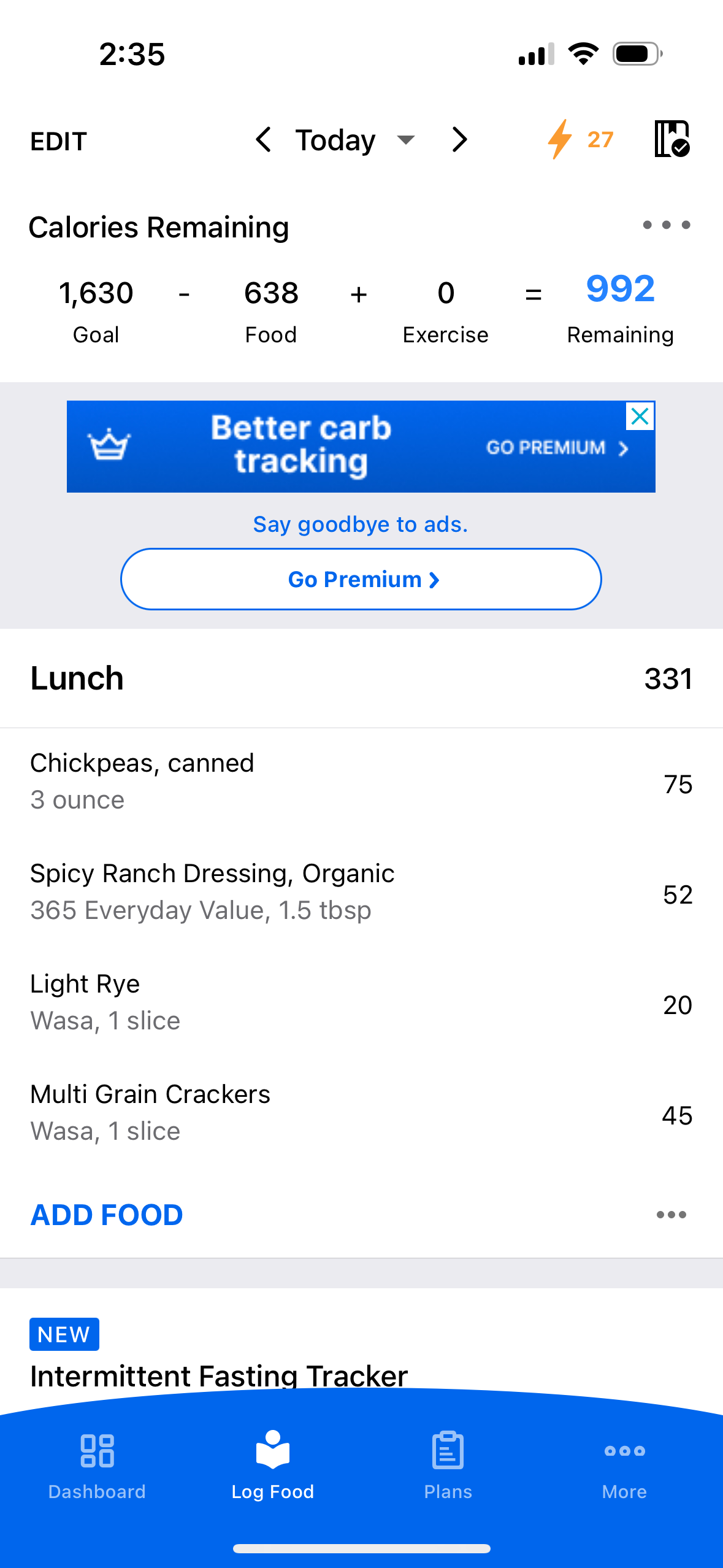
Task: Tap the EDIT button
Action: coord(59,141)
